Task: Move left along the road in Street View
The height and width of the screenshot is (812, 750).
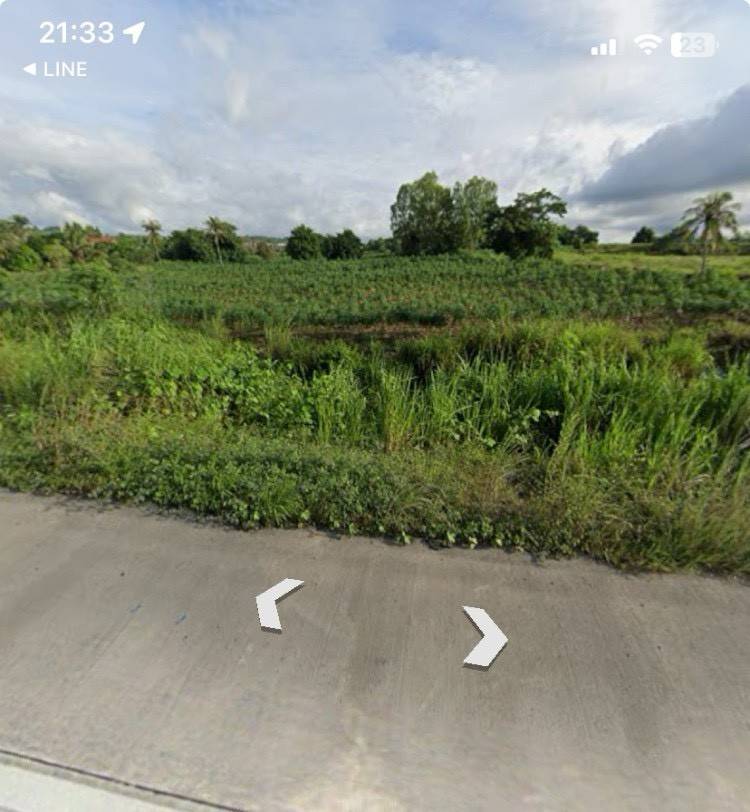Action: [275, 603]
